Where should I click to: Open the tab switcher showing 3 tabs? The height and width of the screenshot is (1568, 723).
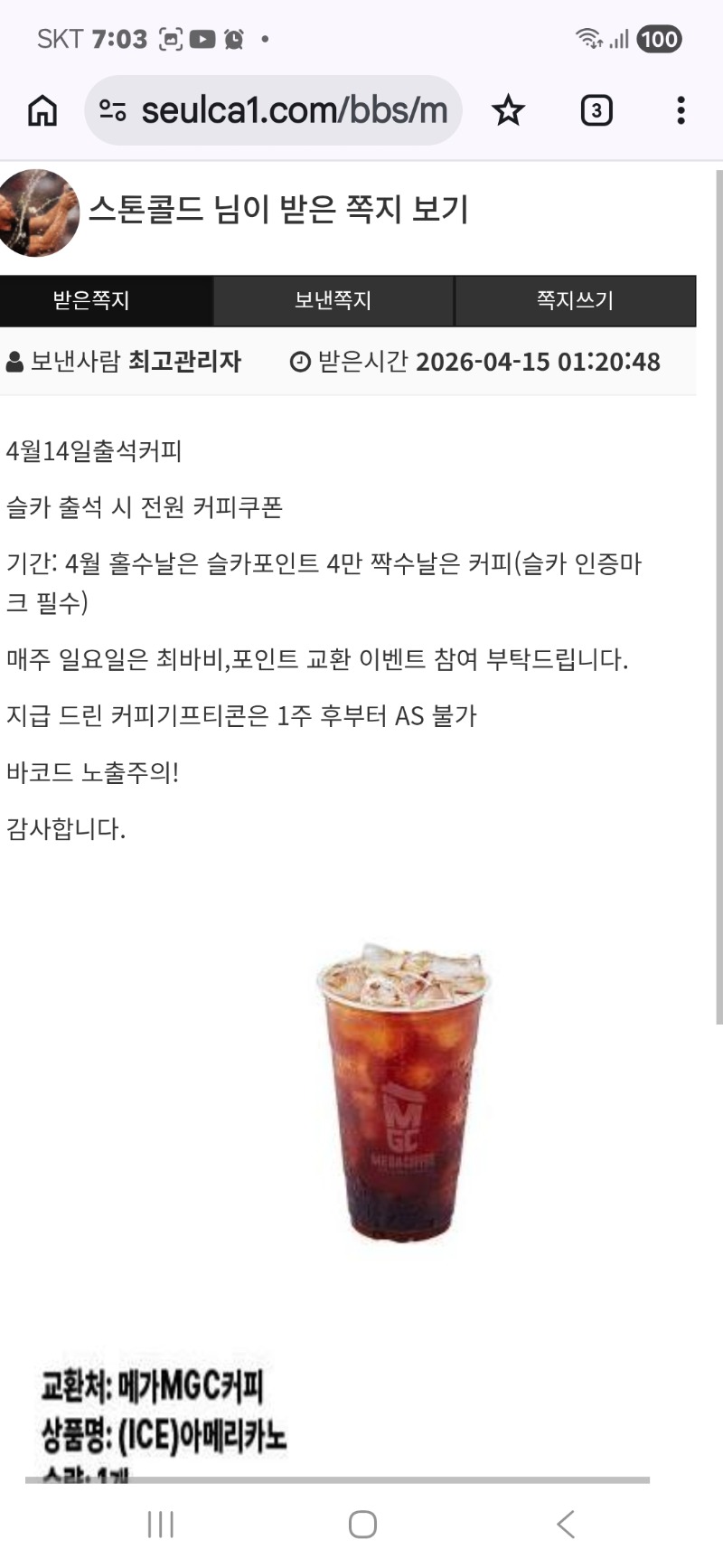click(596, 111)
